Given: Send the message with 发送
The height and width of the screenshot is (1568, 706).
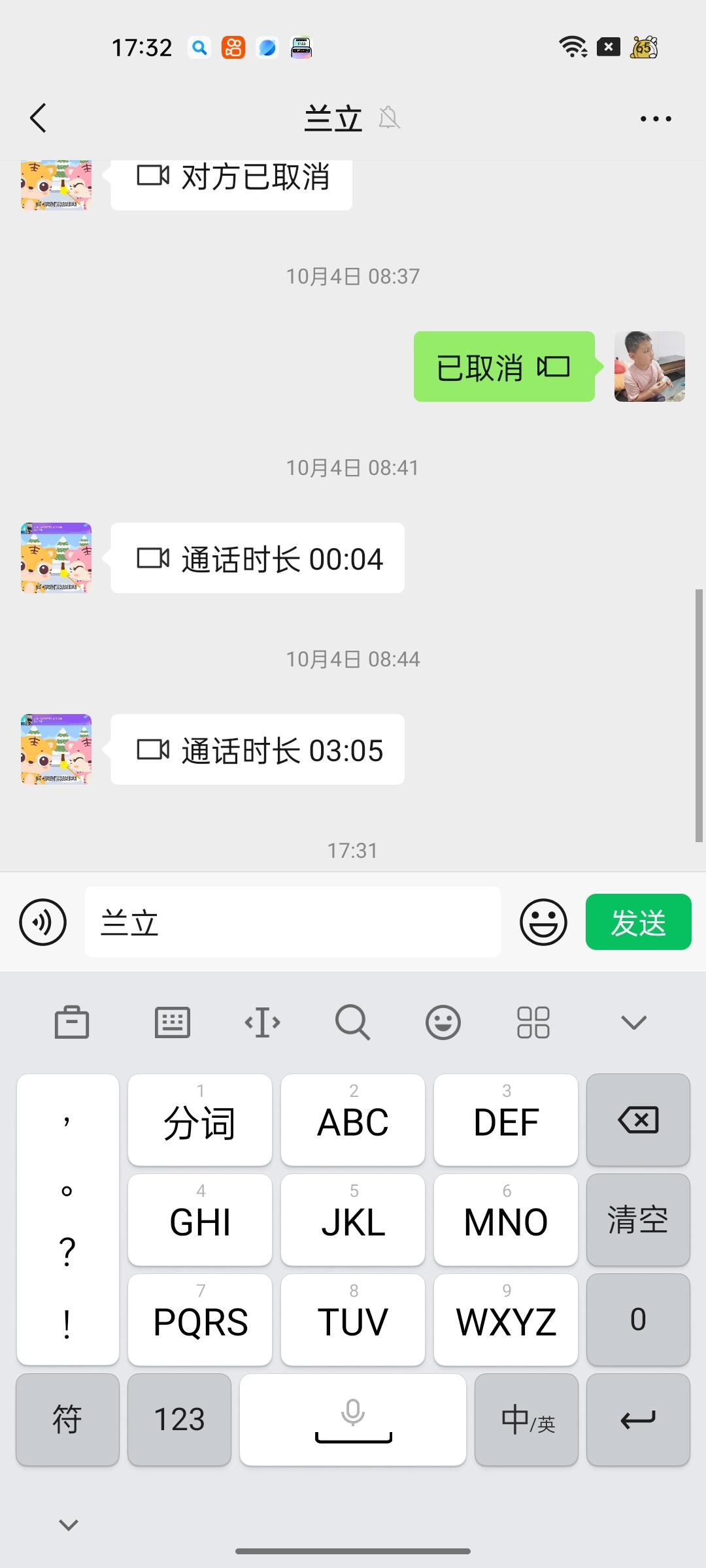Looking at the screenshot, I should [638, 922].
